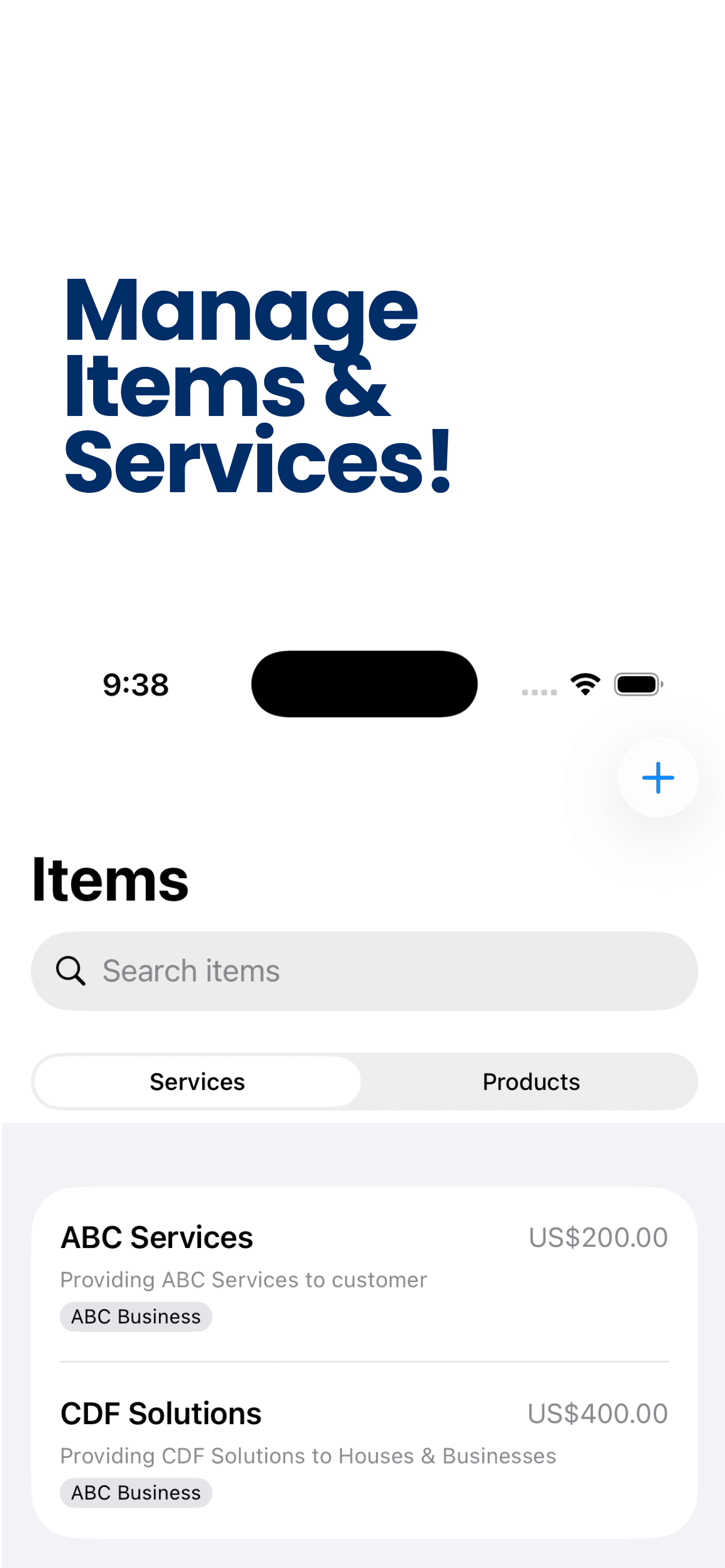Tap the clock showing 9:38
The width and height of the screenshot is (725, 1568).
point(136,683)
